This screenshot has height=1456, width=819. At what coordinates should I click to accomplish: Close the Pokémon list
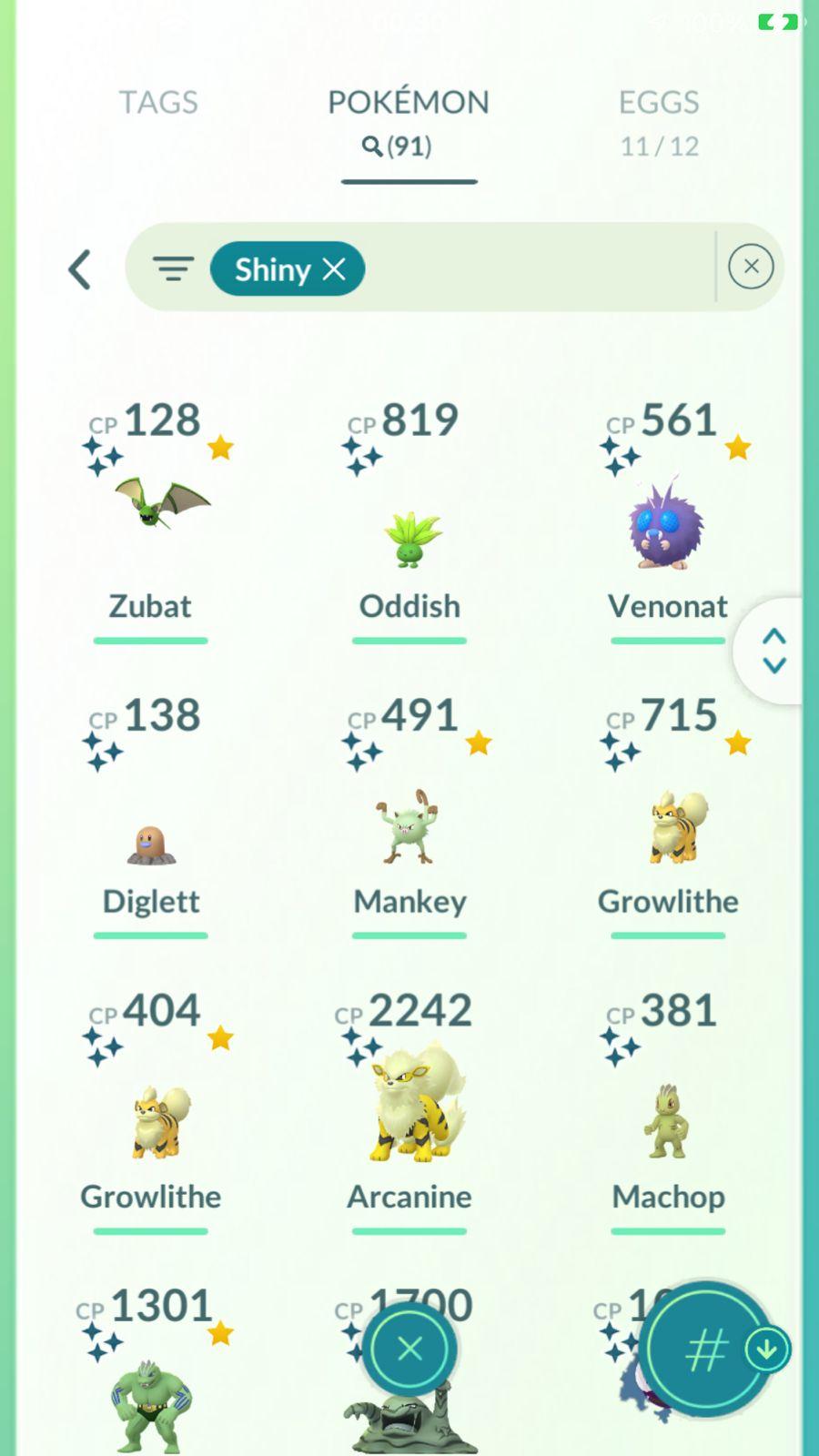click(409, 1349)
